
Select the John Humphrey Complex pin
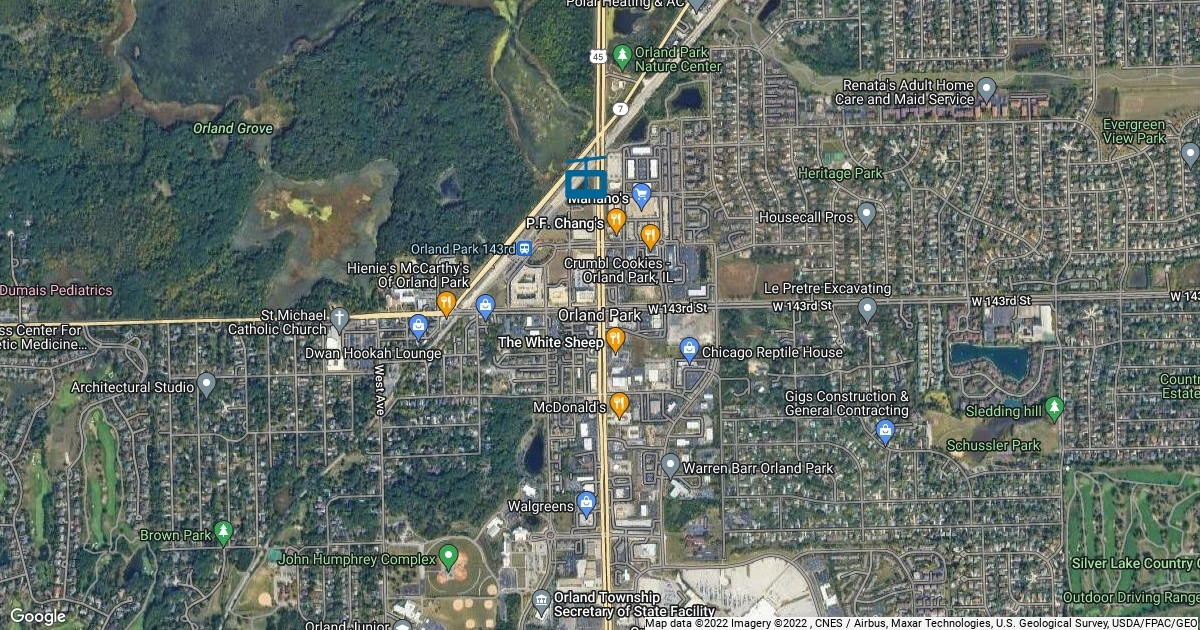[449, 555]
